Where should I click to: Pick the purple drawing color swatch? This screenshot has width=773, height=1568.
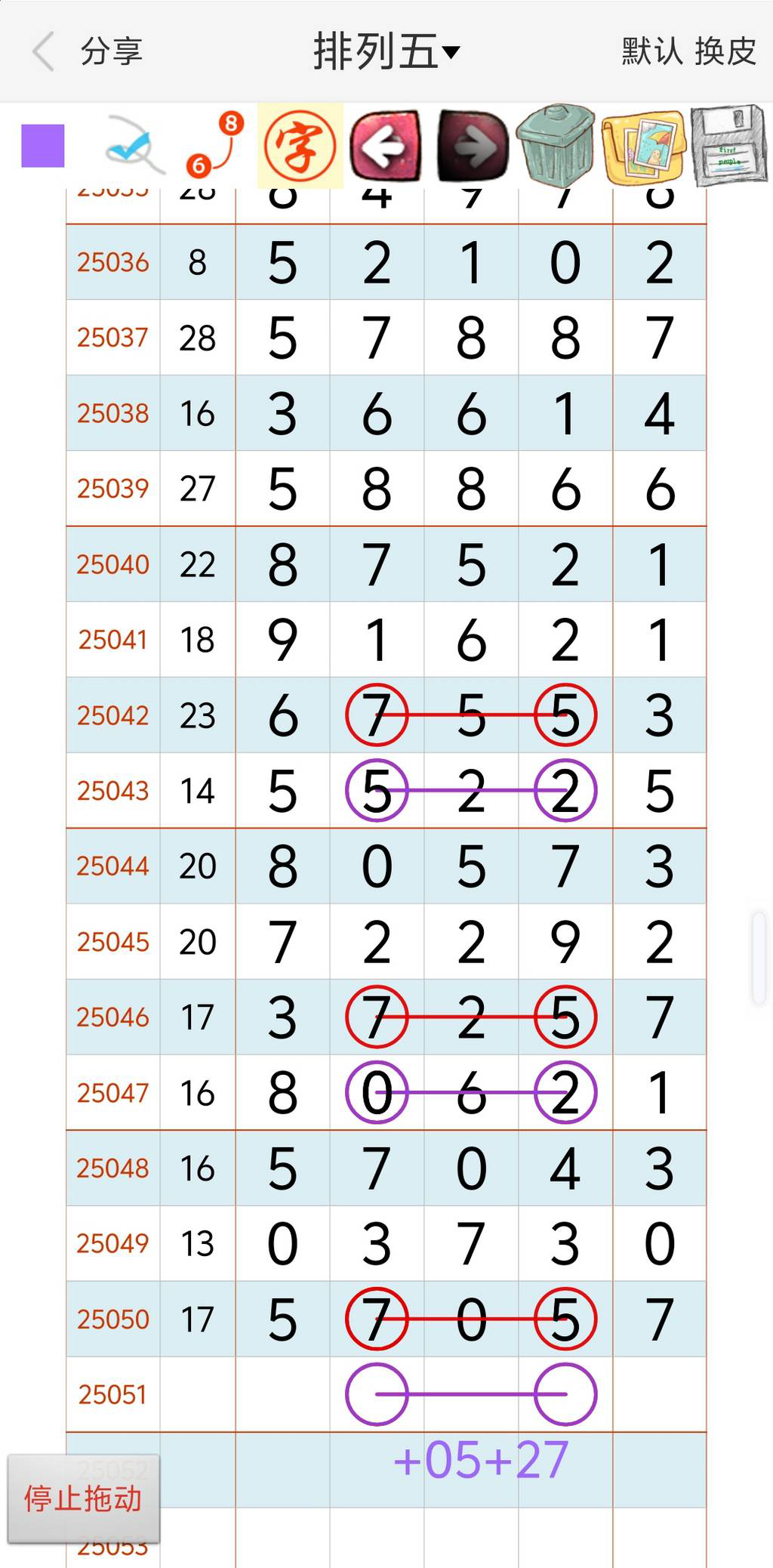pyautogui.click(x=43, y=146)
